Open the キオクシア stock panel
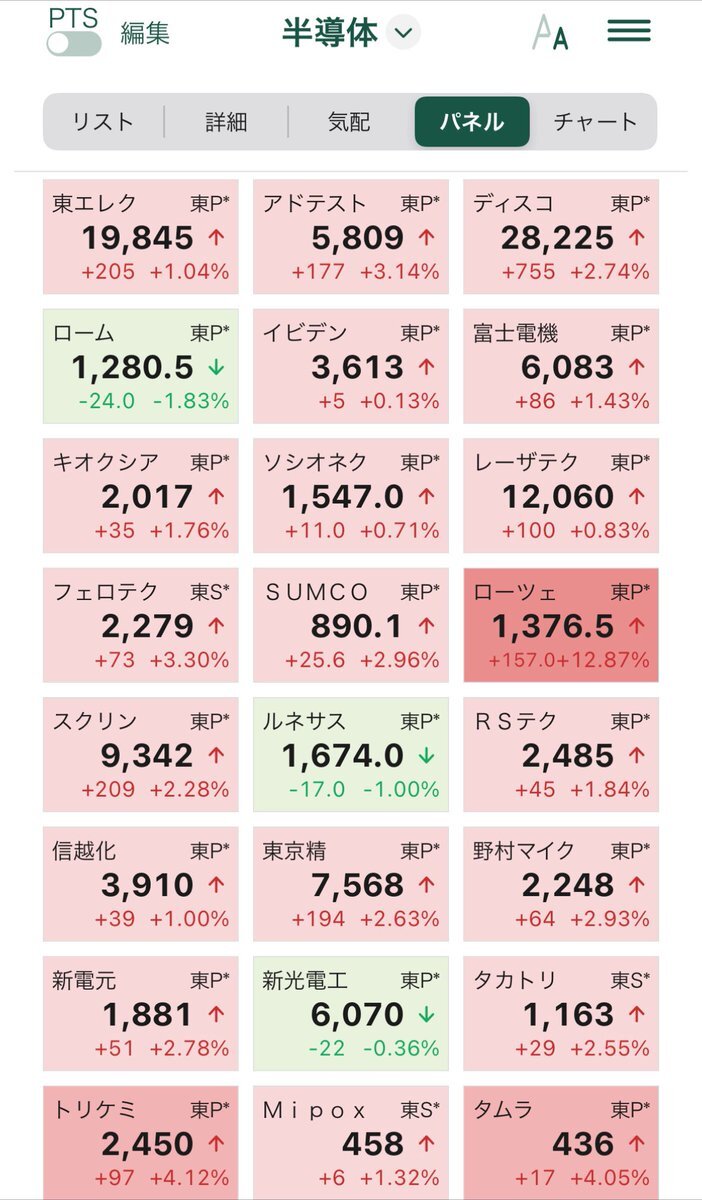The image size is (702, 1200). (x=141, y=496)
